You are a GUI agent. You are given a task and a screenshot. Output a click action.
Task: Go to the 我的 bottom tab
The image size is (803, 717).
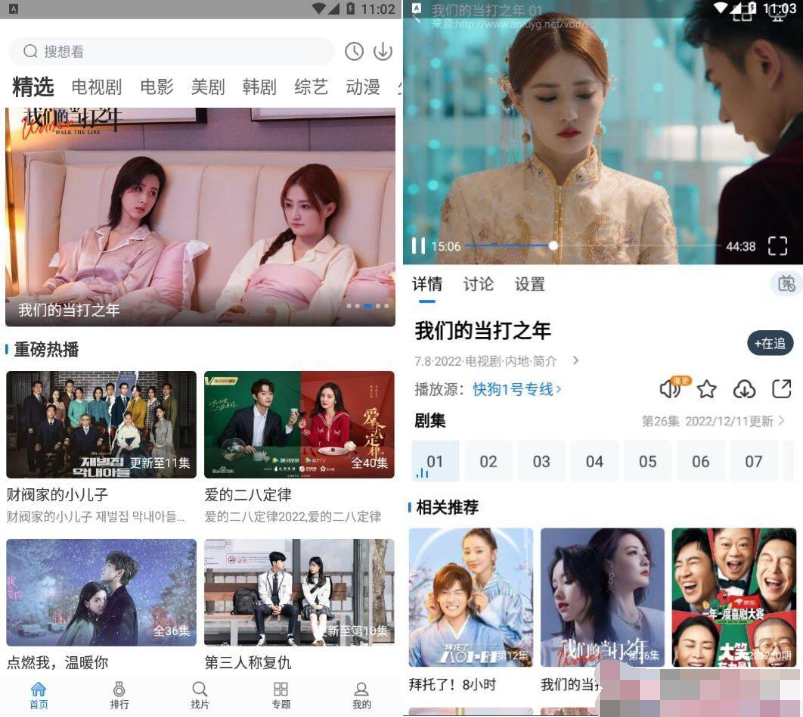pos(361,694)
